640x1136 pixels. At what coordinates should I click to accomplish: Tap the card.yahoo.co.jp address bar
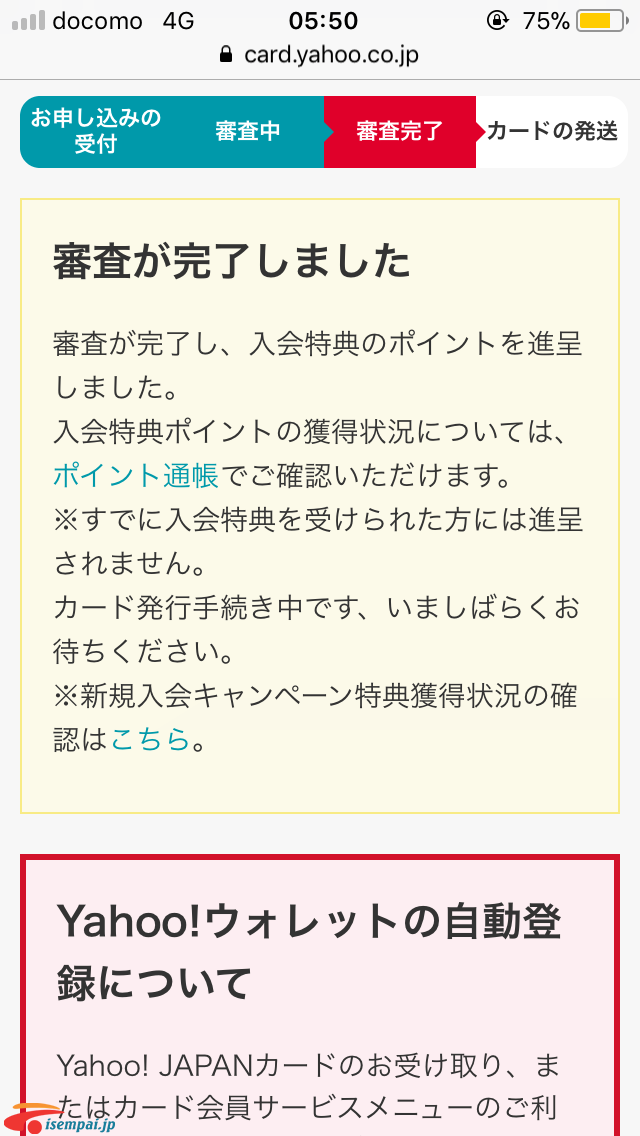click(x=320, y=54)
